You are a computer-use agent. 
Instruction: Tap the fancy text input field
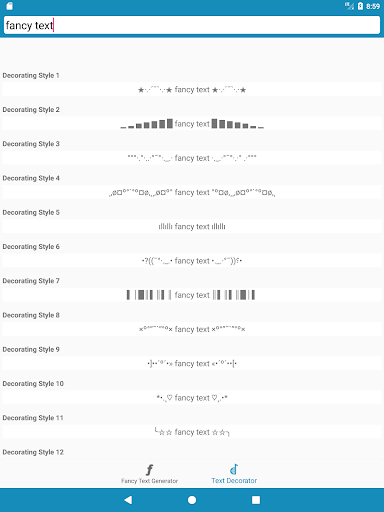192,25
